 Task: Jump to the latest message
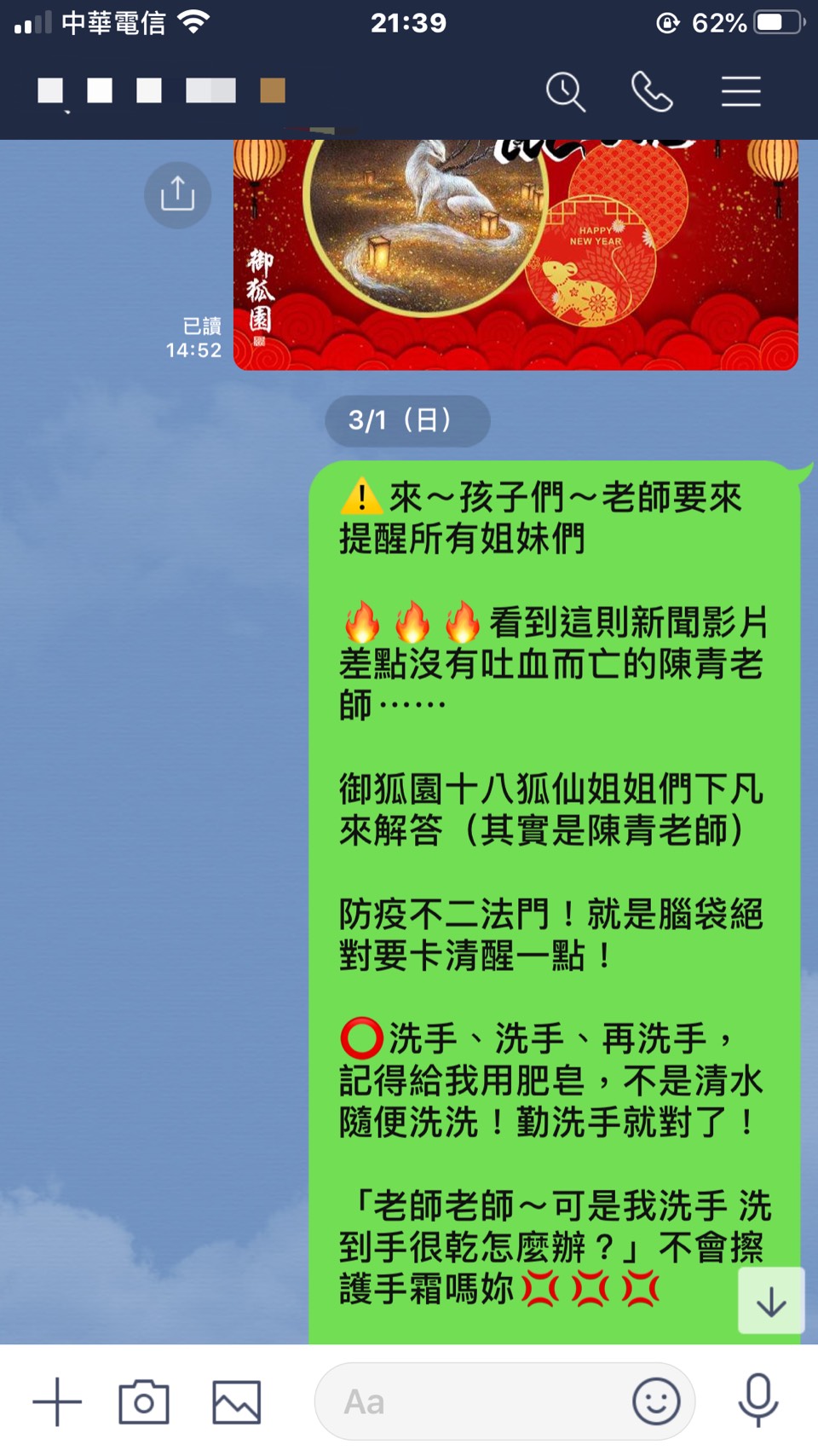770,1301
